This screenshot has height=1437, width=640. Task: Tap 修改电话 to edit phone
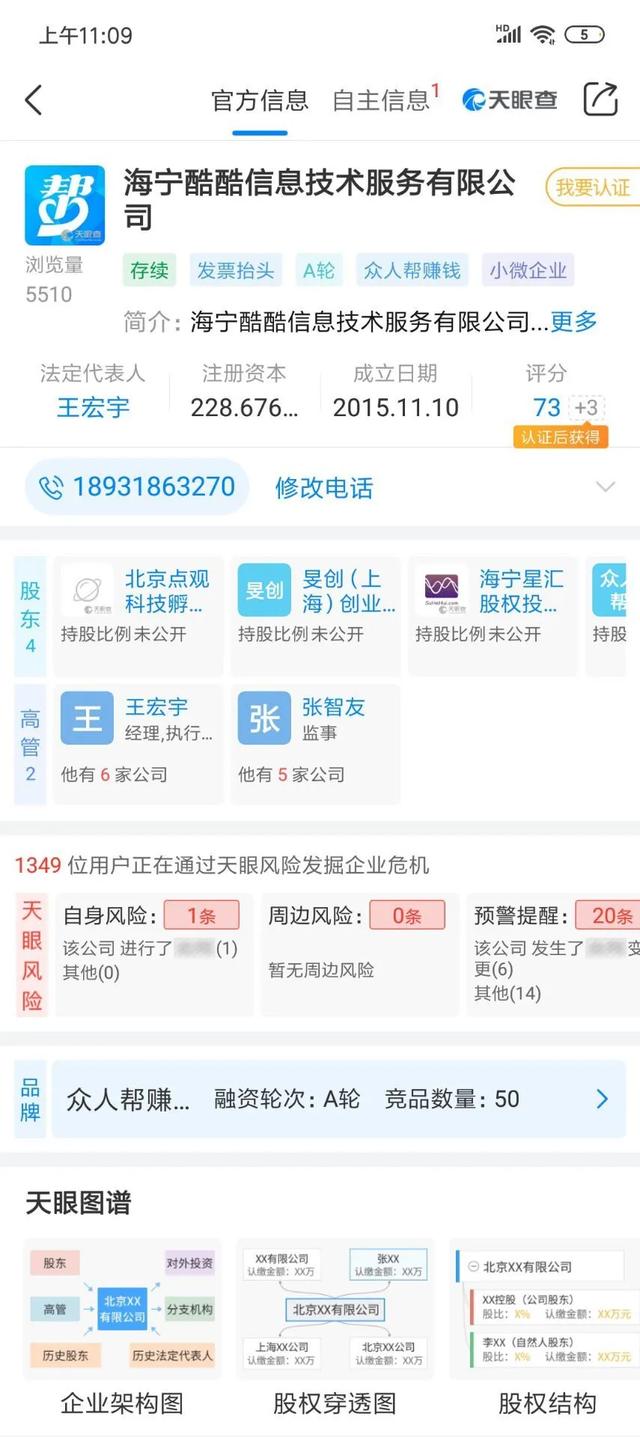(x=324, y=488)
